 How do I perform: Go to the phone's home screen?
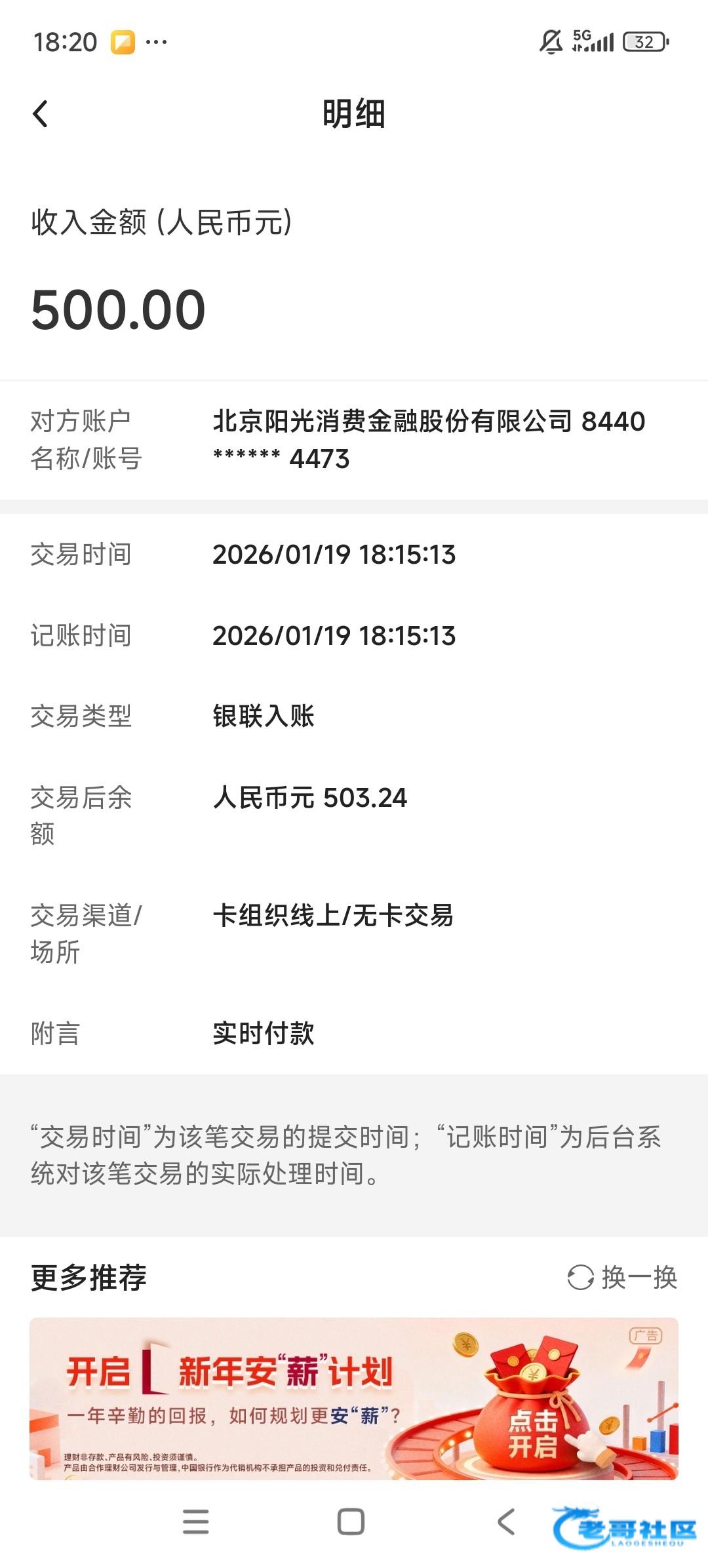coord(351,1521)
